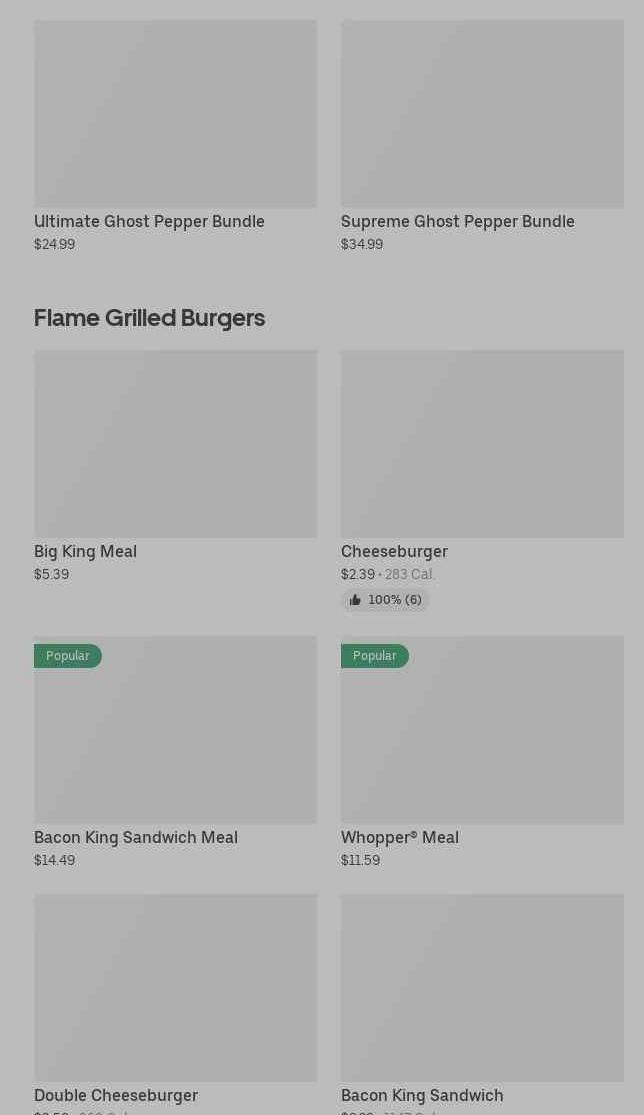
Task: View the Cheeseburger item details
Action: tap(482, 444)
